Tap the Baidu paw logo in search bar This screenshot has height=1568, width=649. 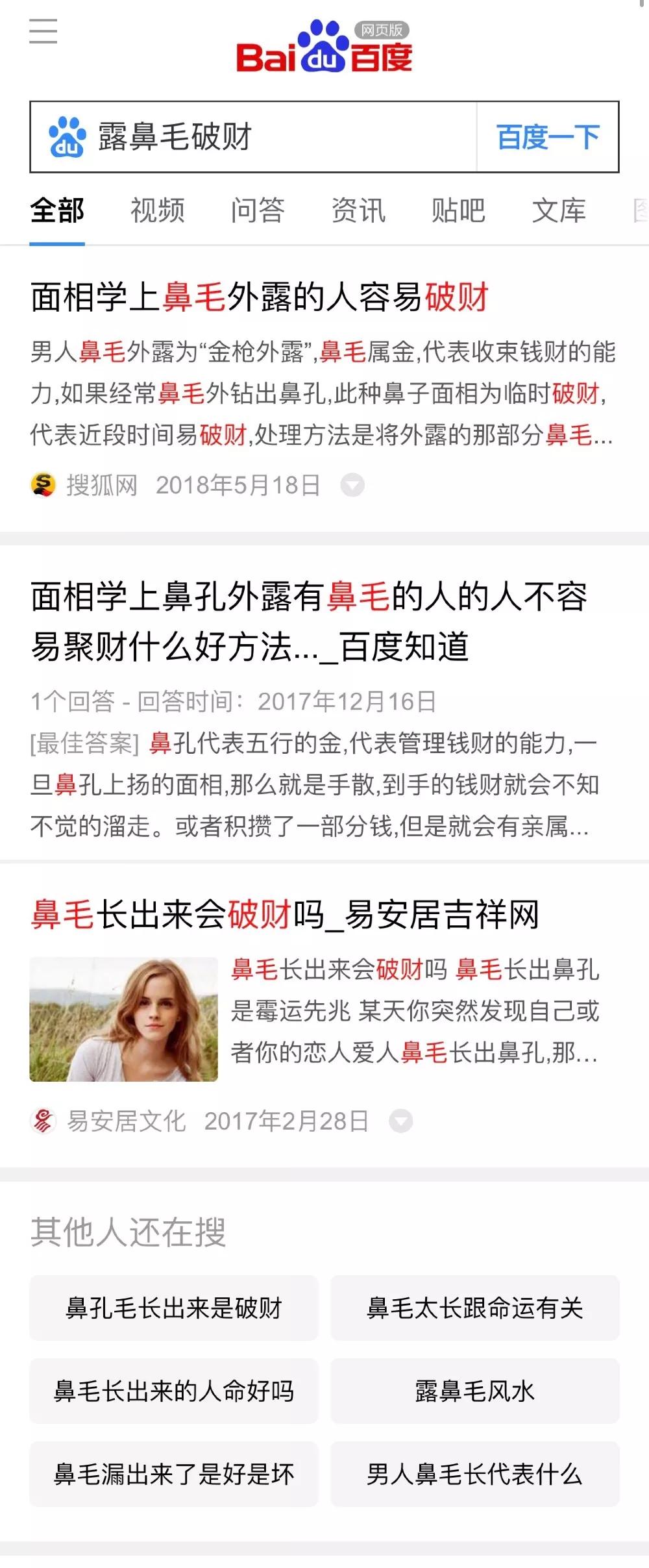click(67, 136)
